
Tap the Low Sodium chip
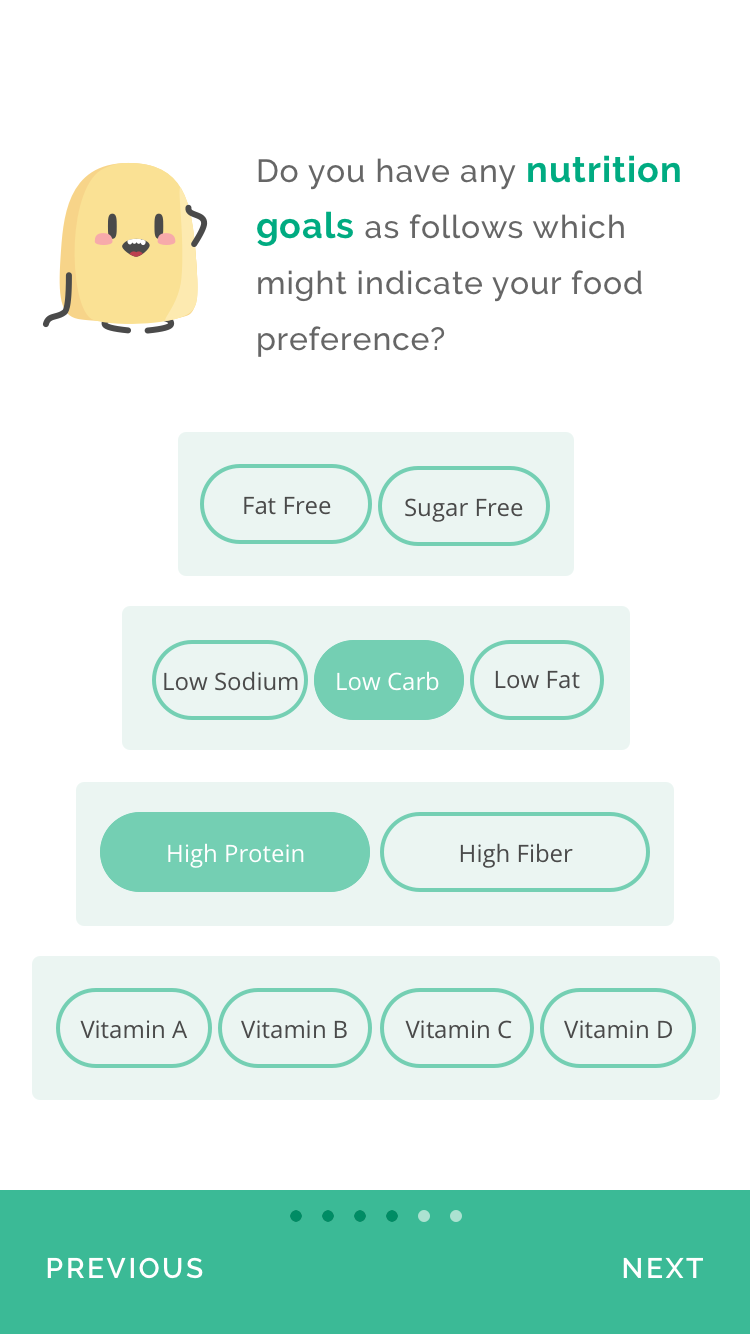click(230, 681)
